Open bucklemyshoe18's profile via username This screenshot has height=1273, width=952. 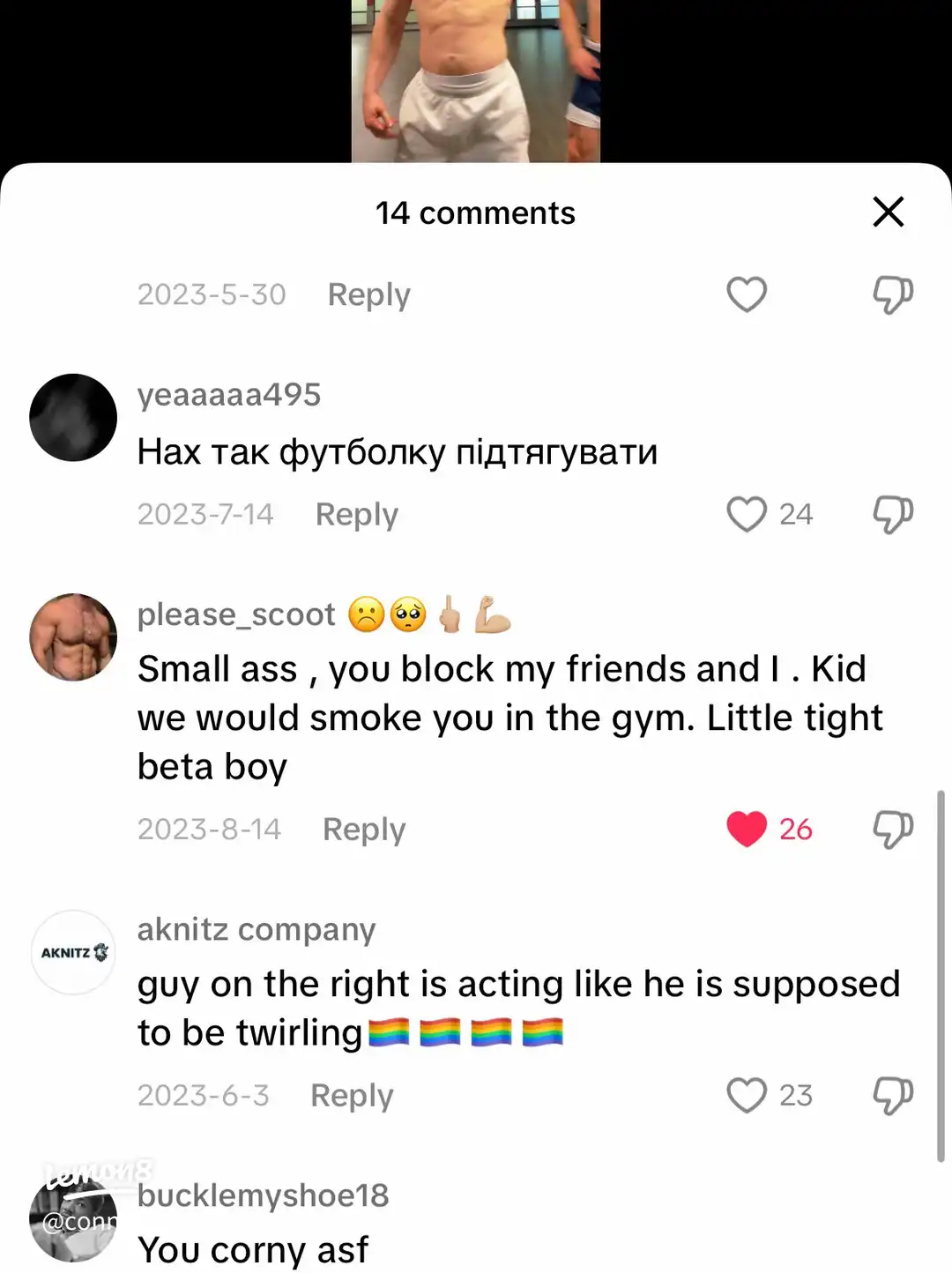click(263, 1195)
